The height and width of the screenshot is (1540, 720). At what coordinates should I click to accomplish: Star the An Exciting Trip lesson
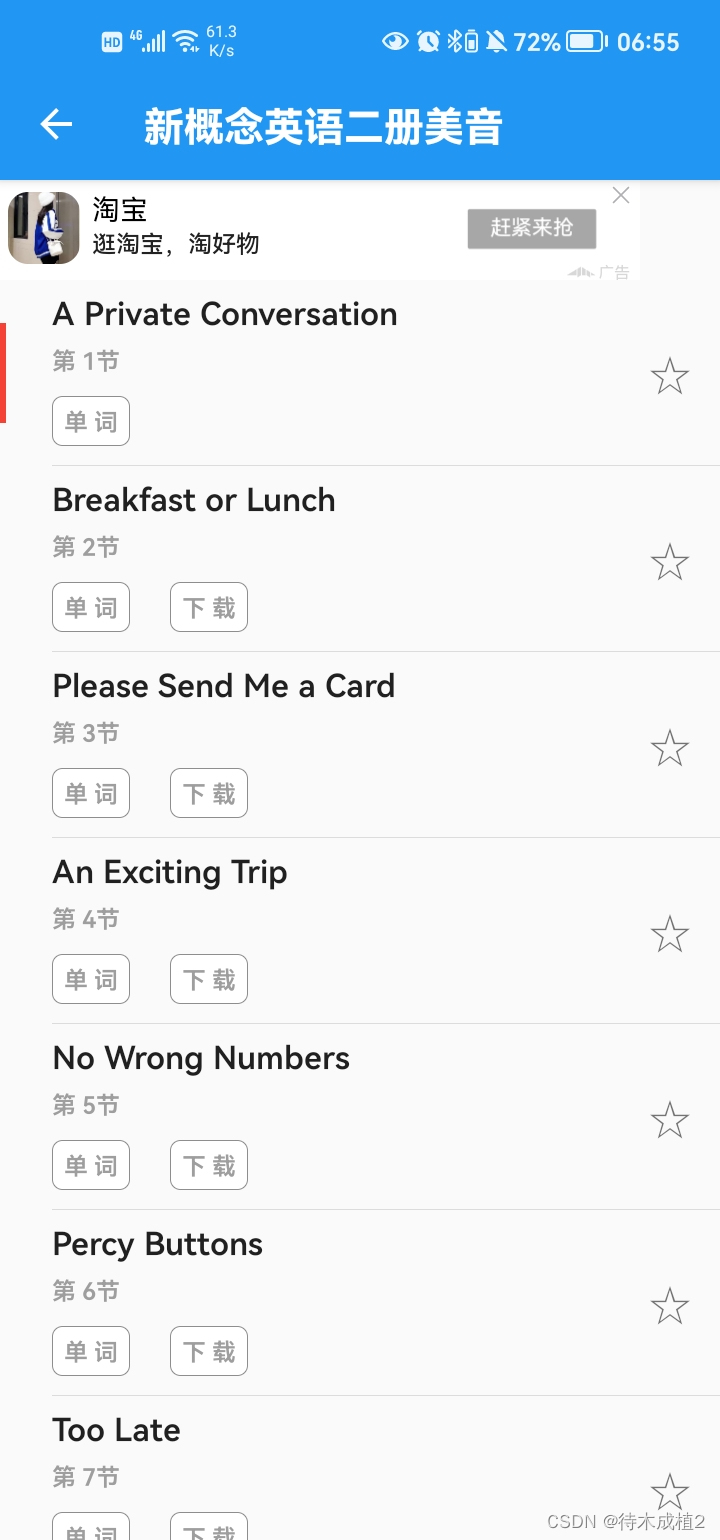click(669, 935)
